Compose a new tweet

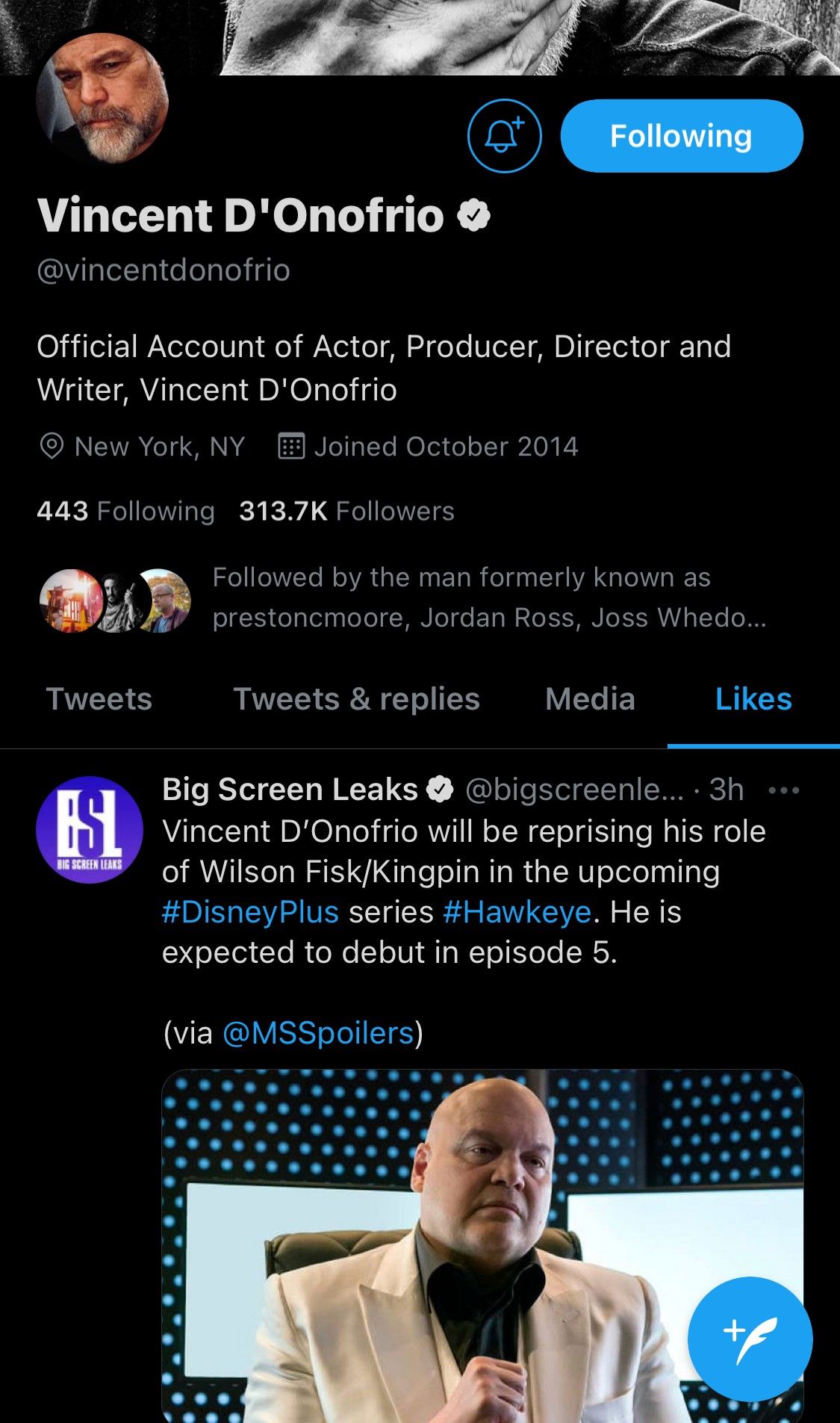pyautogui.click(x=749, y=1338)
